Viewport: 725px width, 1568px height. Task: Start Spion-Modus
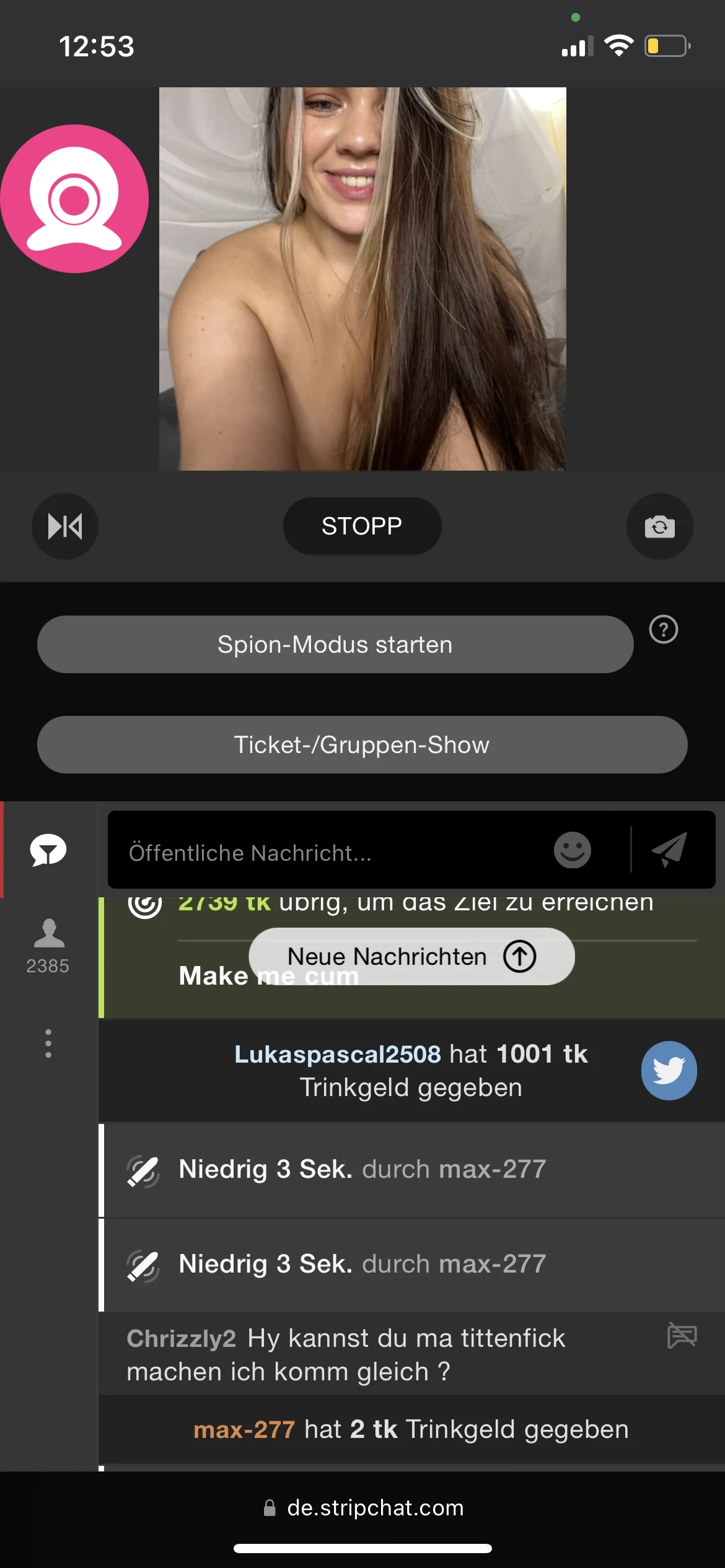pyautogui.click(x=335, y=645)
